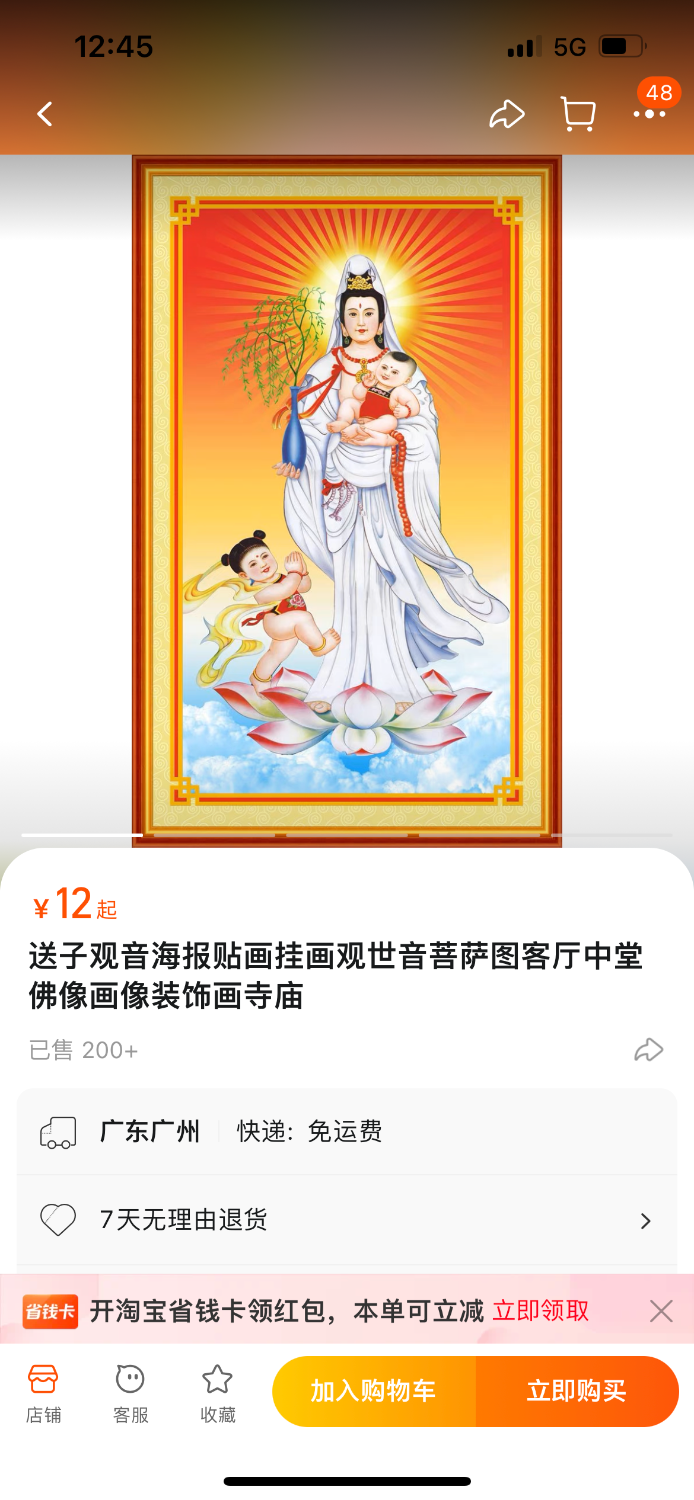Contact 客服 customer service
Viewport: 694px width, 1500px height.
131,1392
